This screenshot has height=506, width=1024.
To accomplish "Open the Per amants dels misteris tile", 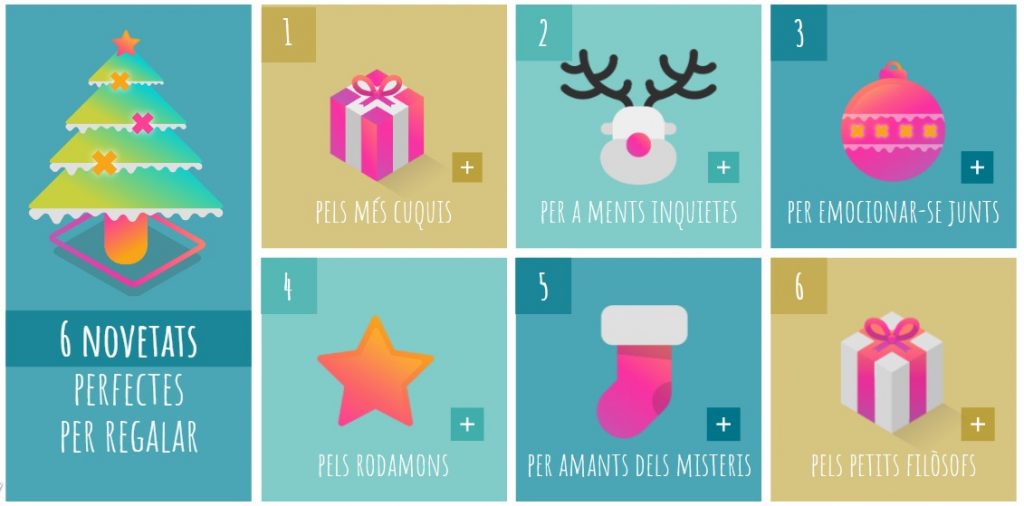I will [638, 380].
